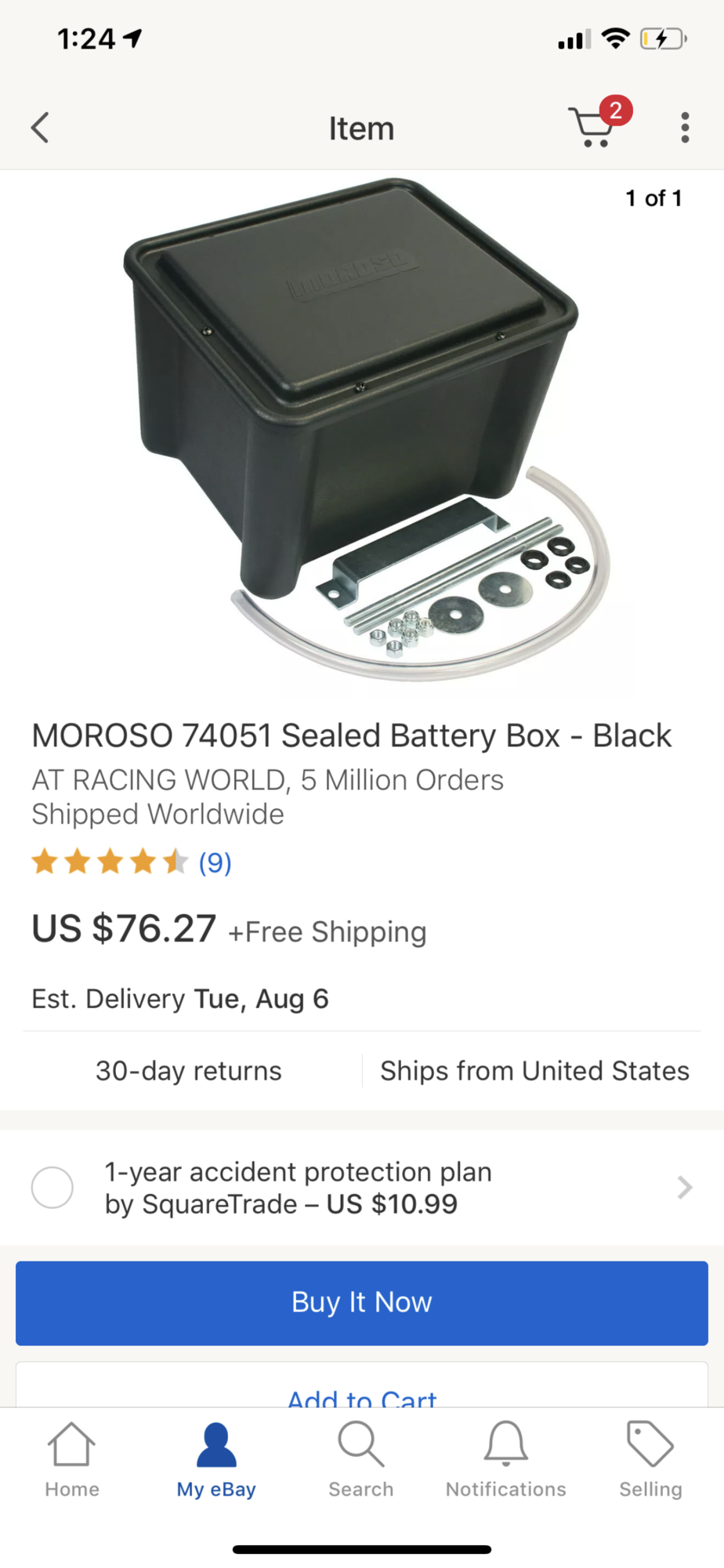Open the My eBay tab
Screen dimensions: 724x1568
(216, 1459)
